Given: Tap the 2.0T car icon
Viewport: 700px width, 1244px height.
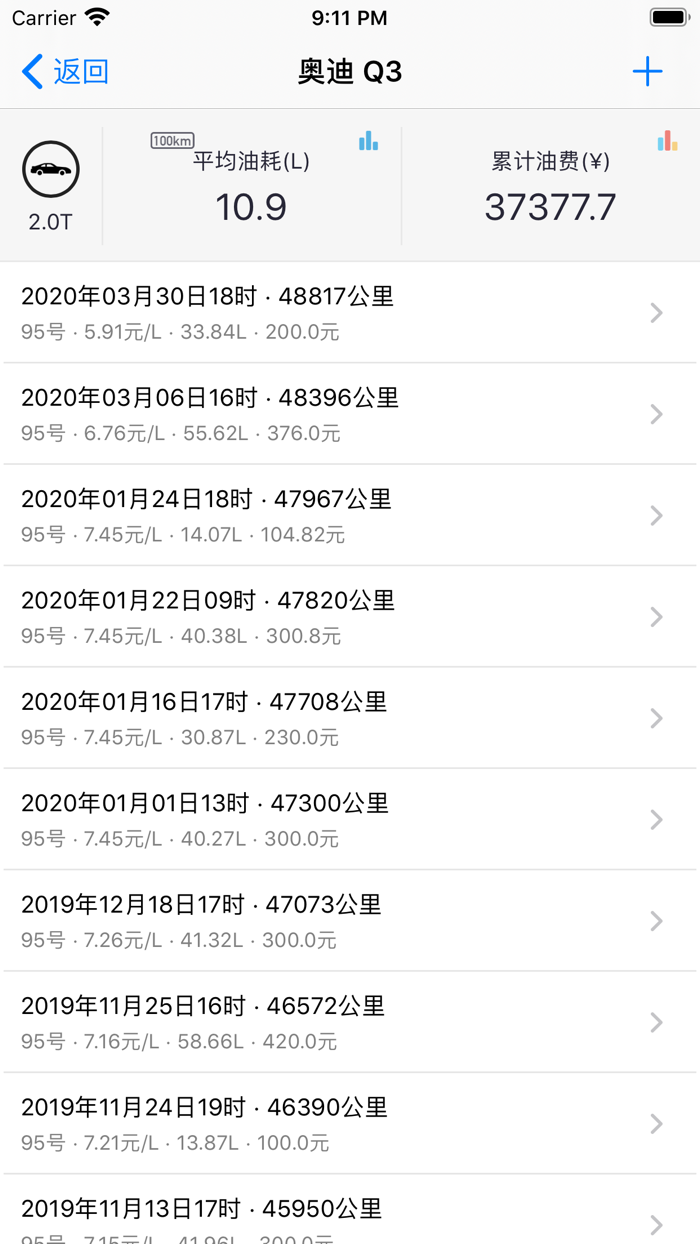Looking at the screenshot, I should 51,170.
